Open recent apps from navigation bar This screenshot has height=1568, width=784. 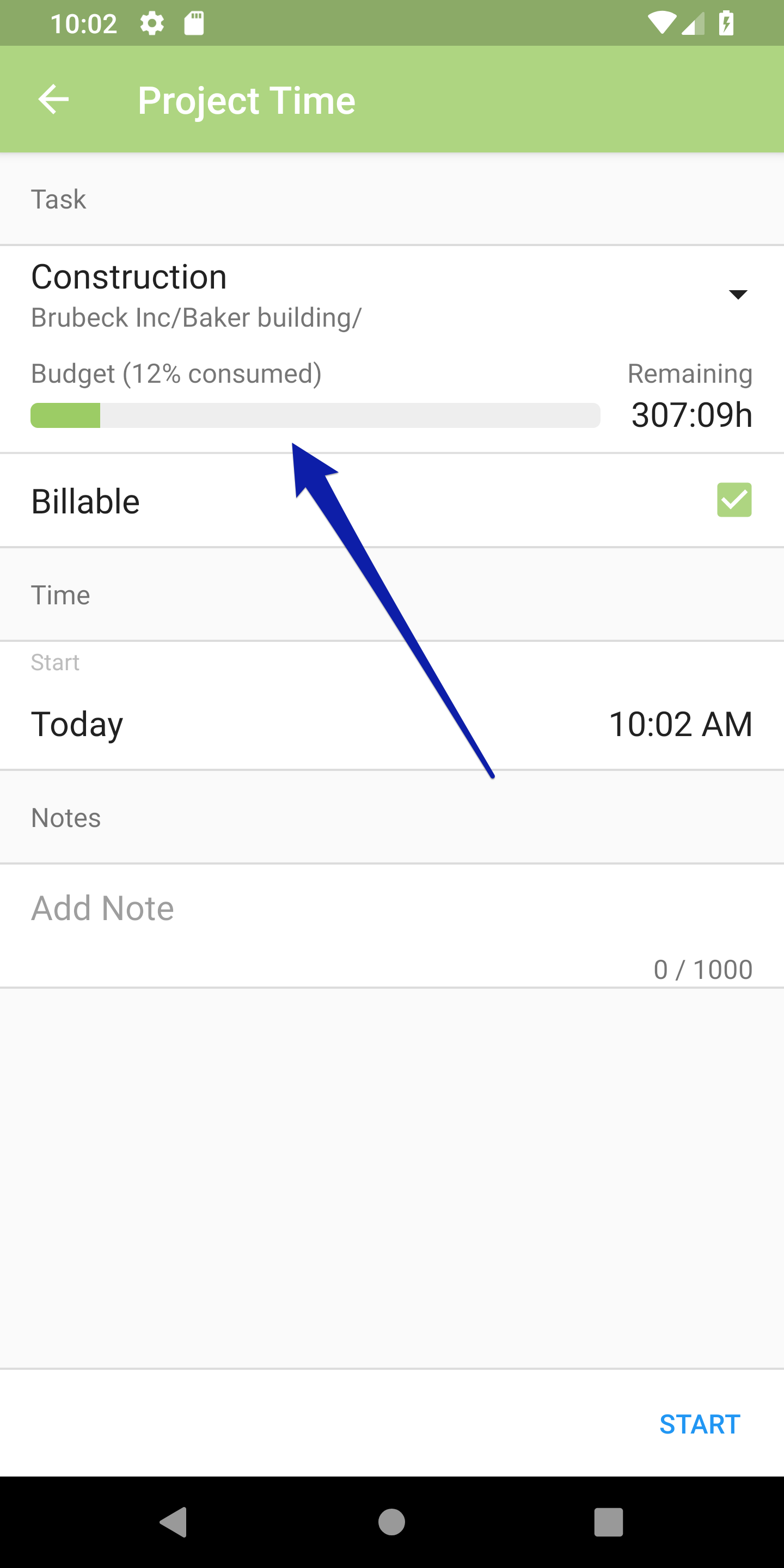point(608,1522)
